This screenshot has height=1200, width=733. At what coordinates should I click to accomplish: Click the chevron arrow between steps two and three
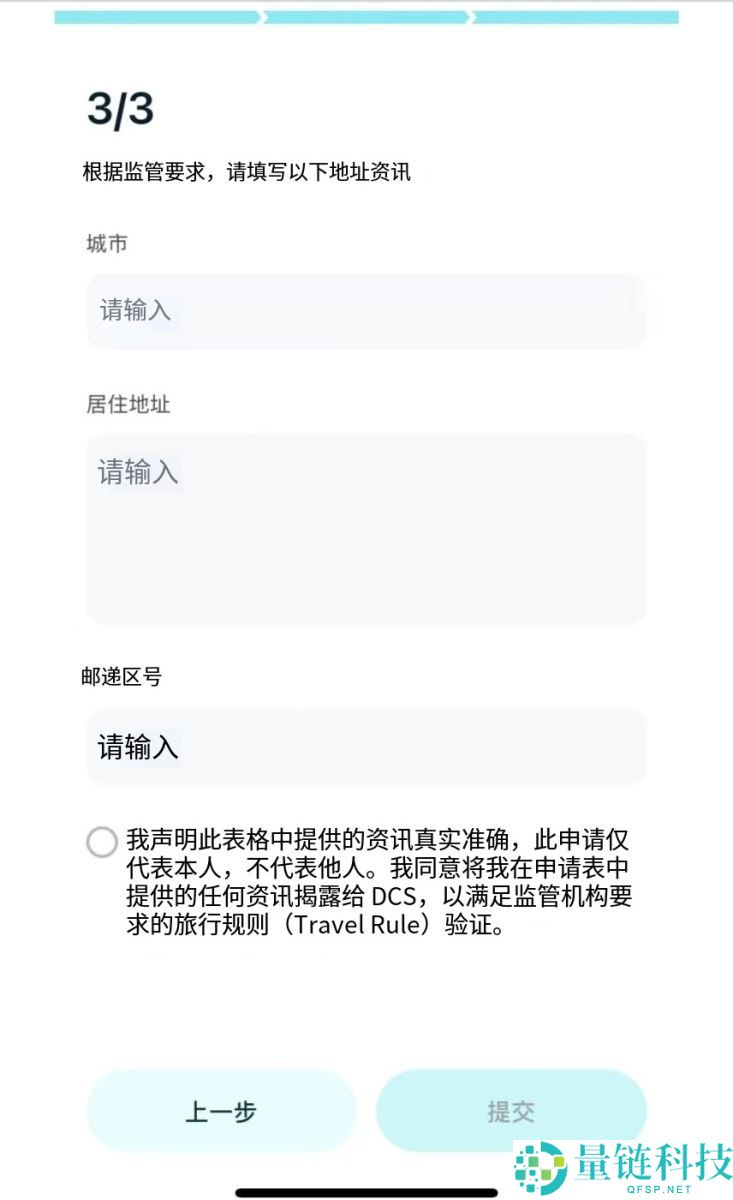point(470,15)
